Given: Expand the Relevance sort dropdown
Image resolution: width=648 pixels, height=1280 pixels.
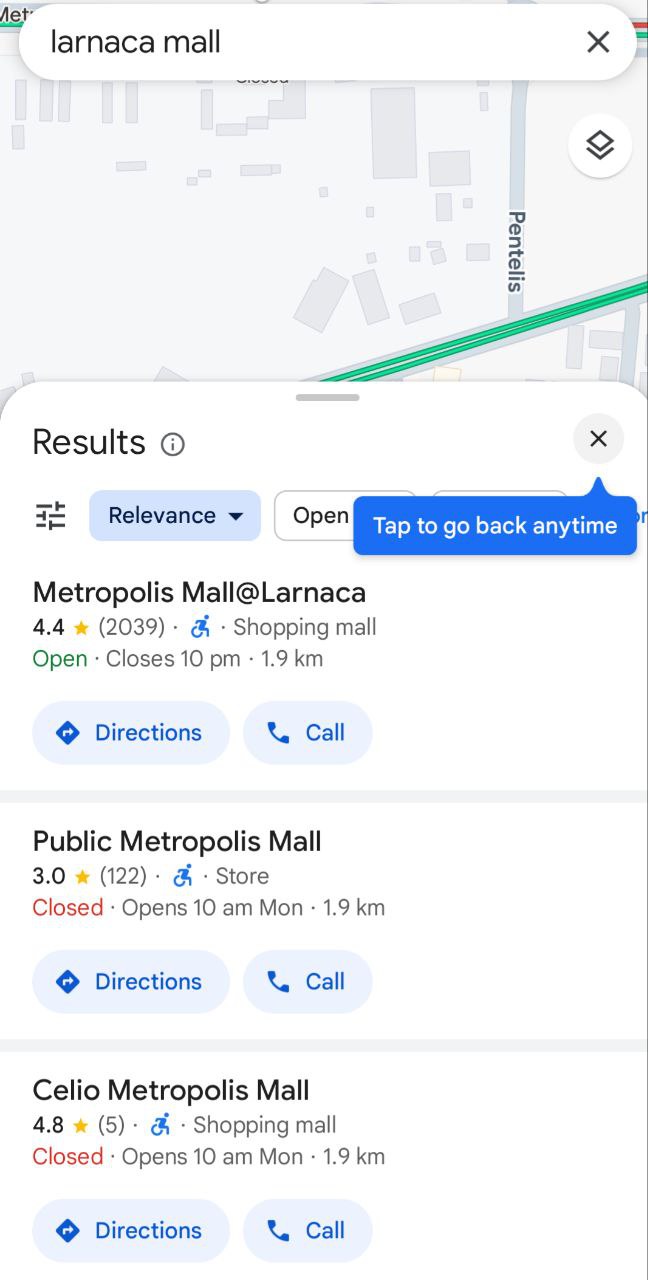Looking at the screenshot, I should pos(175,516).
